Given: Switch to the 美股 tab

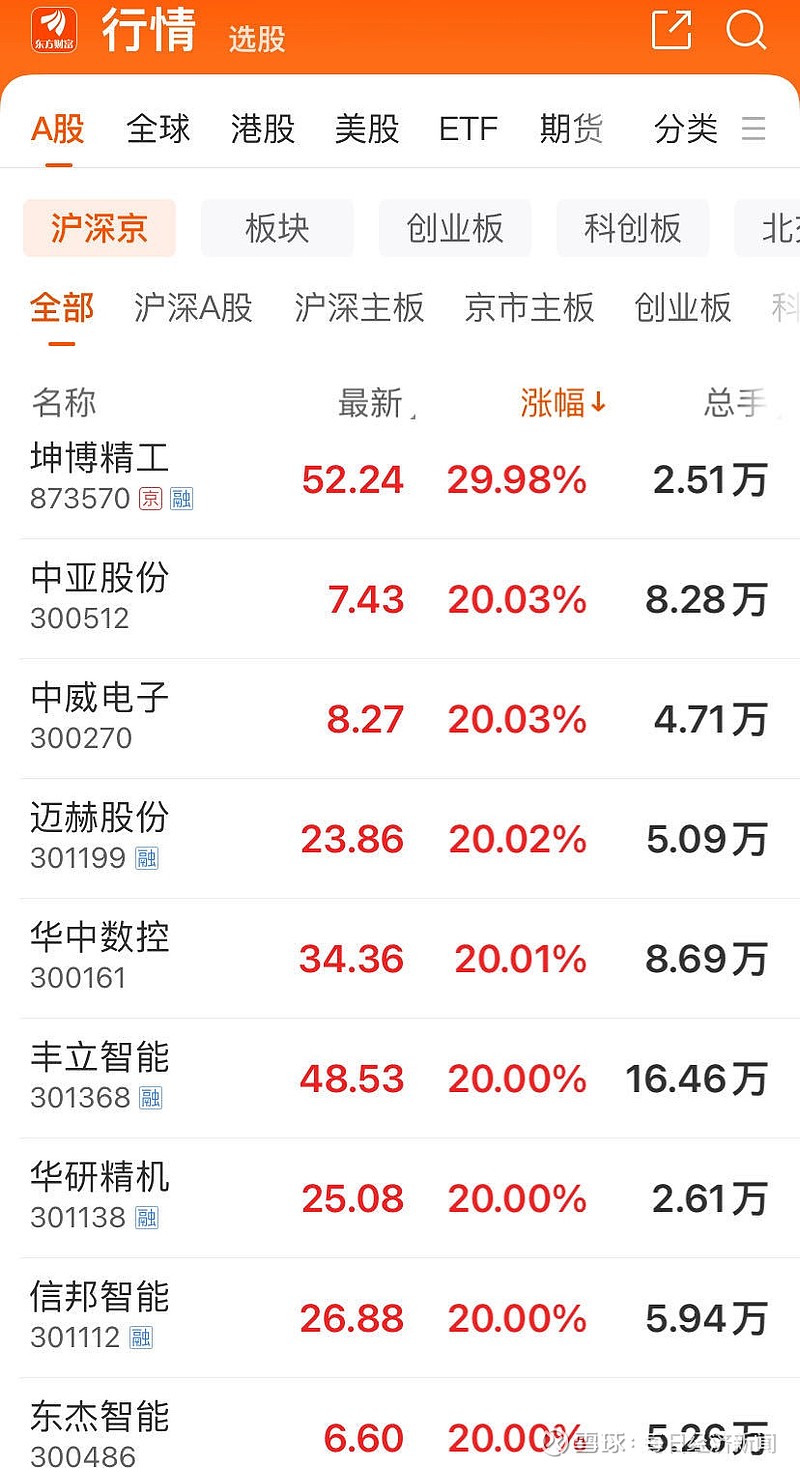Looking at the screenshot, I should click(x=367, y=129).
